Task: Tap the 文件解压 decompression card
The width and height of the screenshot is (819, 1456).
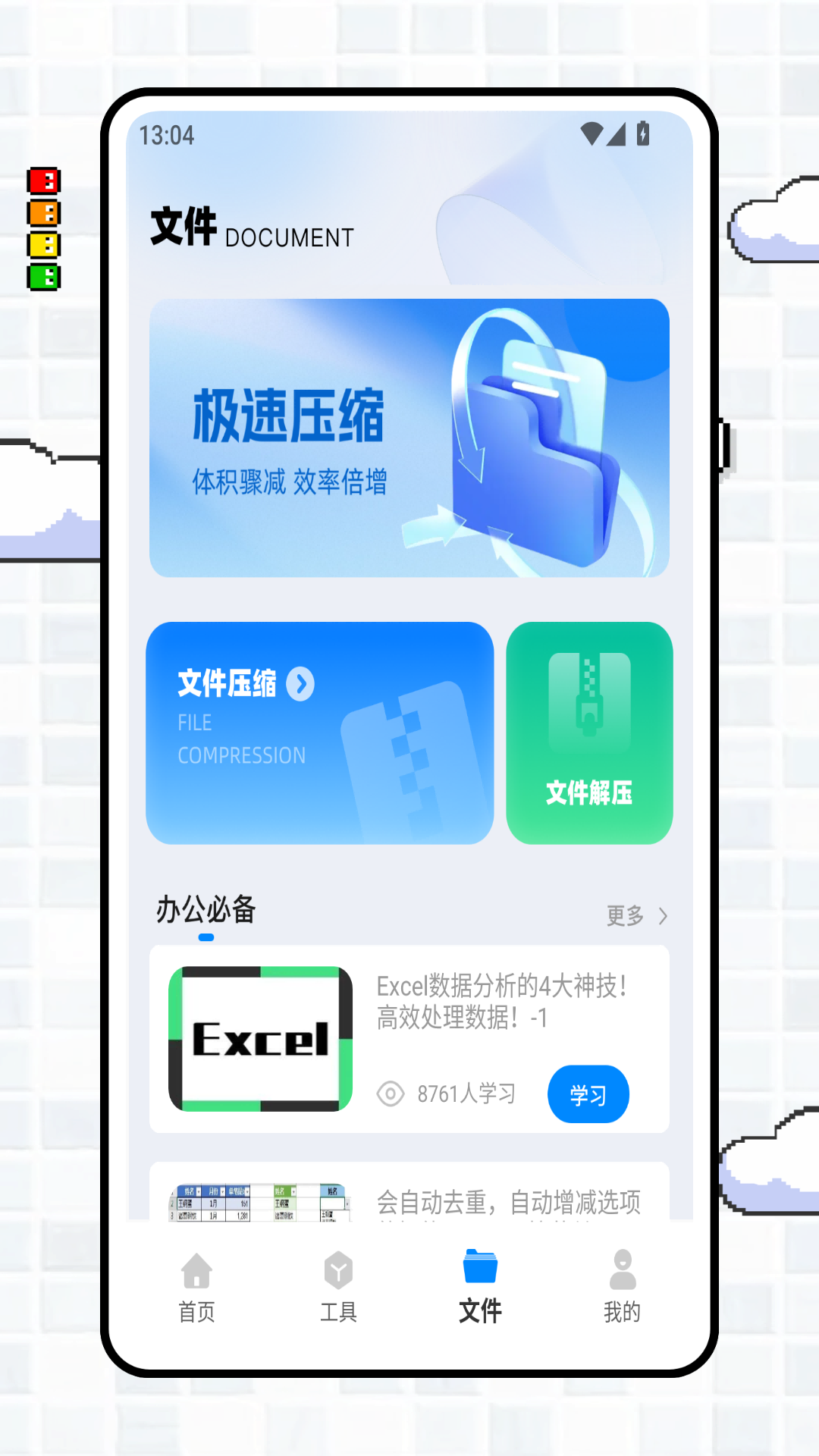Action: 589,732
